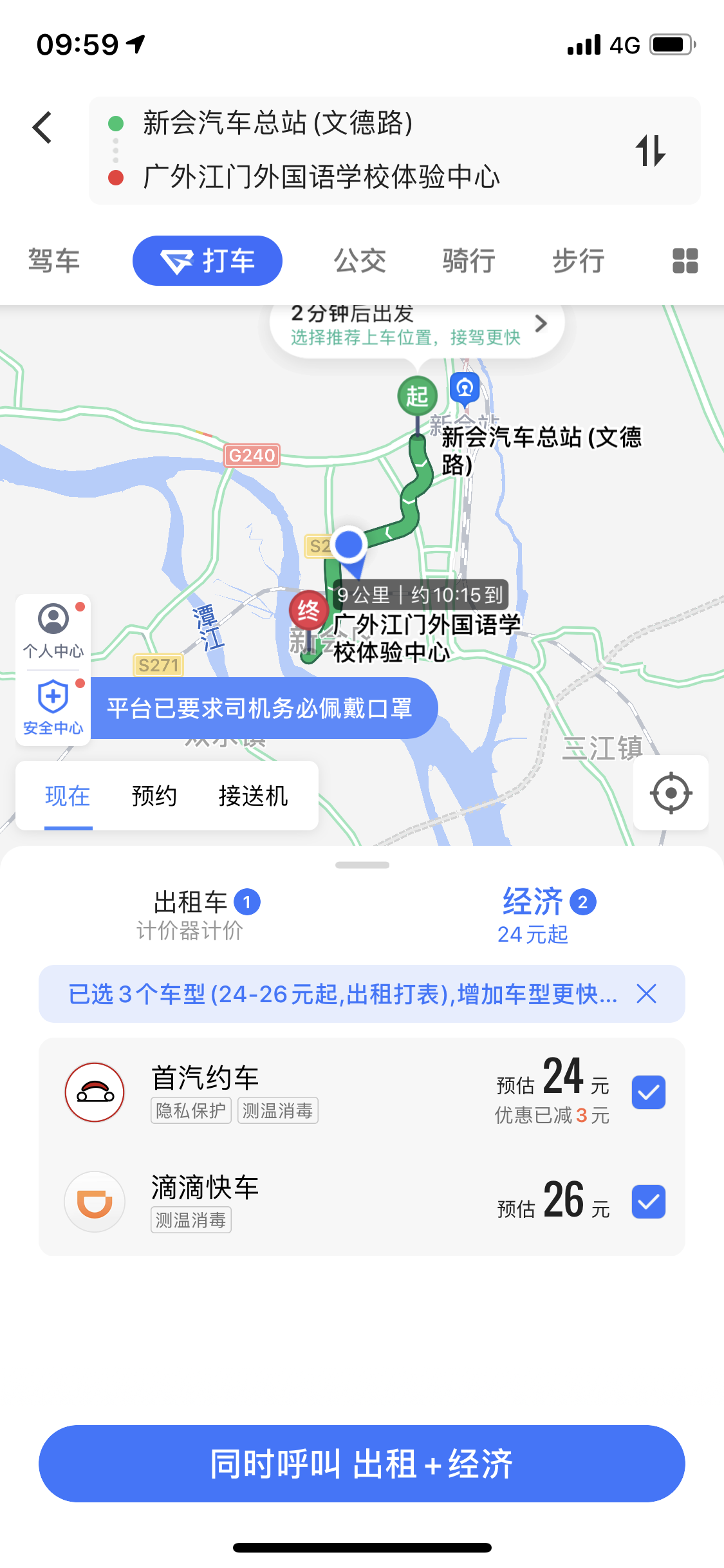This screenshot has height=1568, width=724.
Task: Switch to the 骑行 tab
Action: click(469, 261)
